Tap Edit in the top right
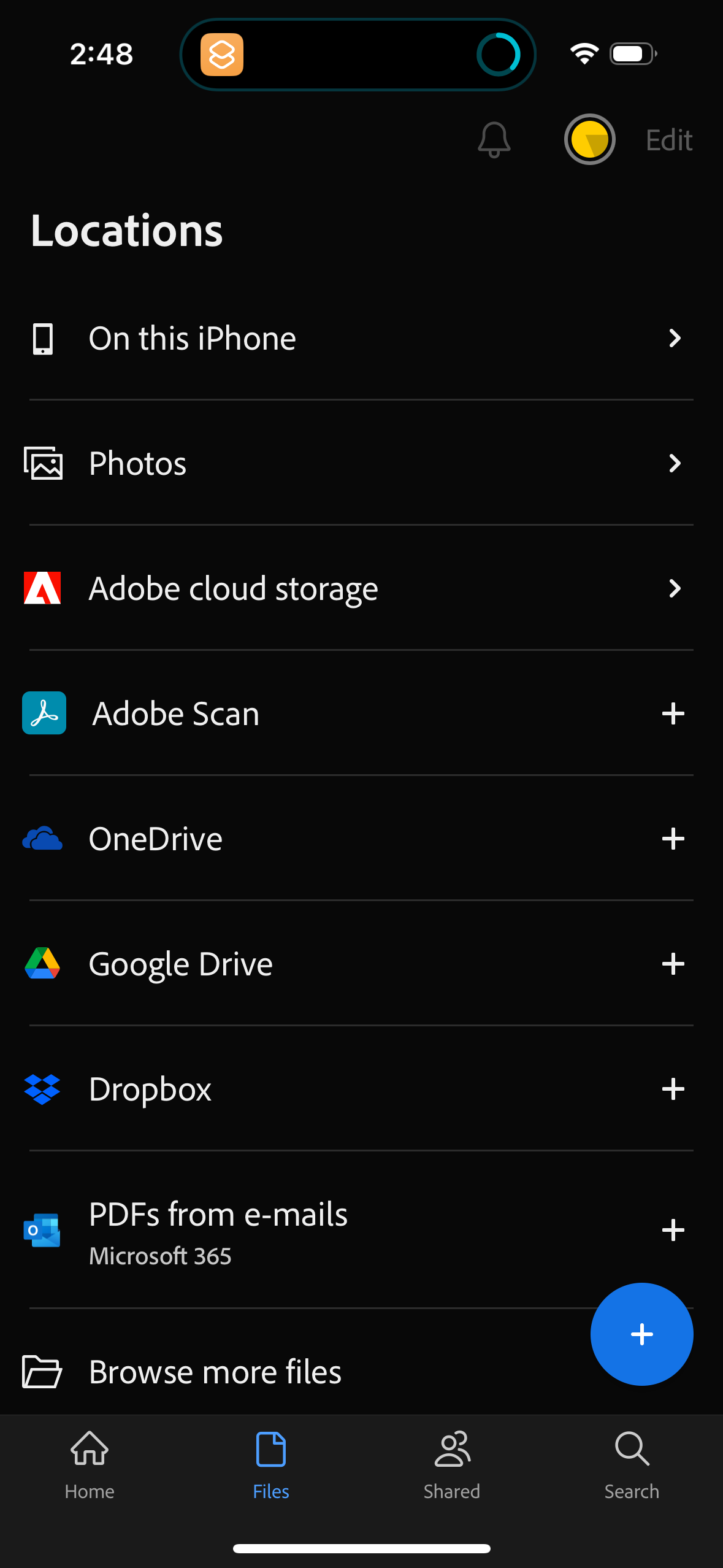 [x=668, y=139]
